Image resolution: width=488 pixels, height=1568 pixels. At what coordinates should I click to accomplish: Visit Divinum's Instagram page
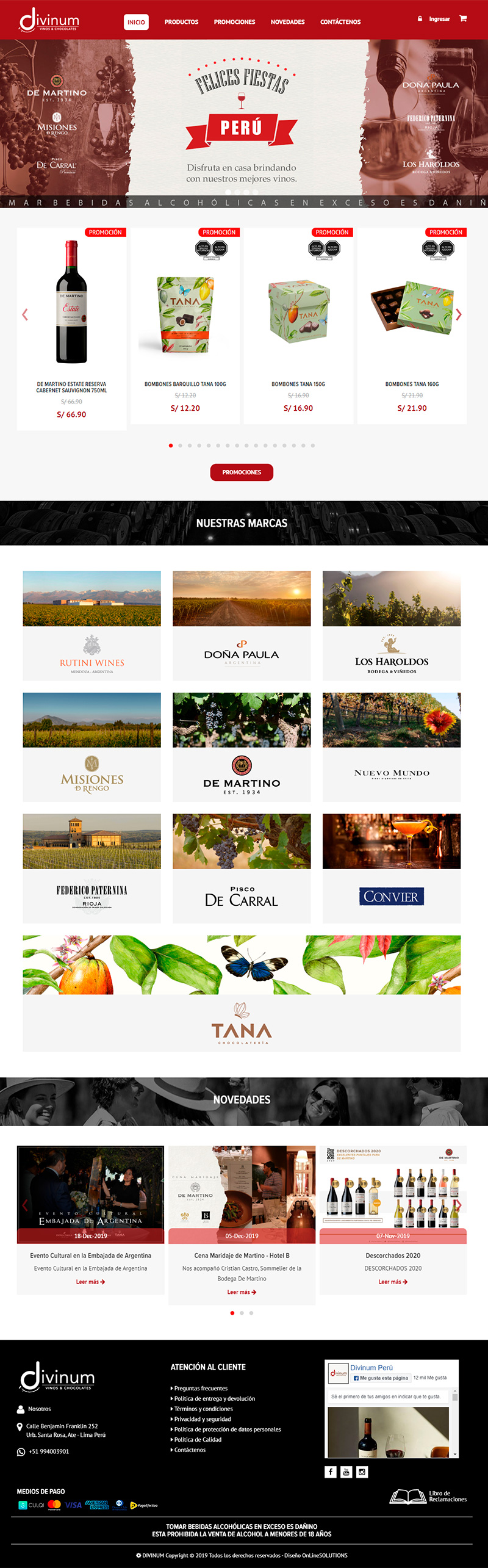362,1472
